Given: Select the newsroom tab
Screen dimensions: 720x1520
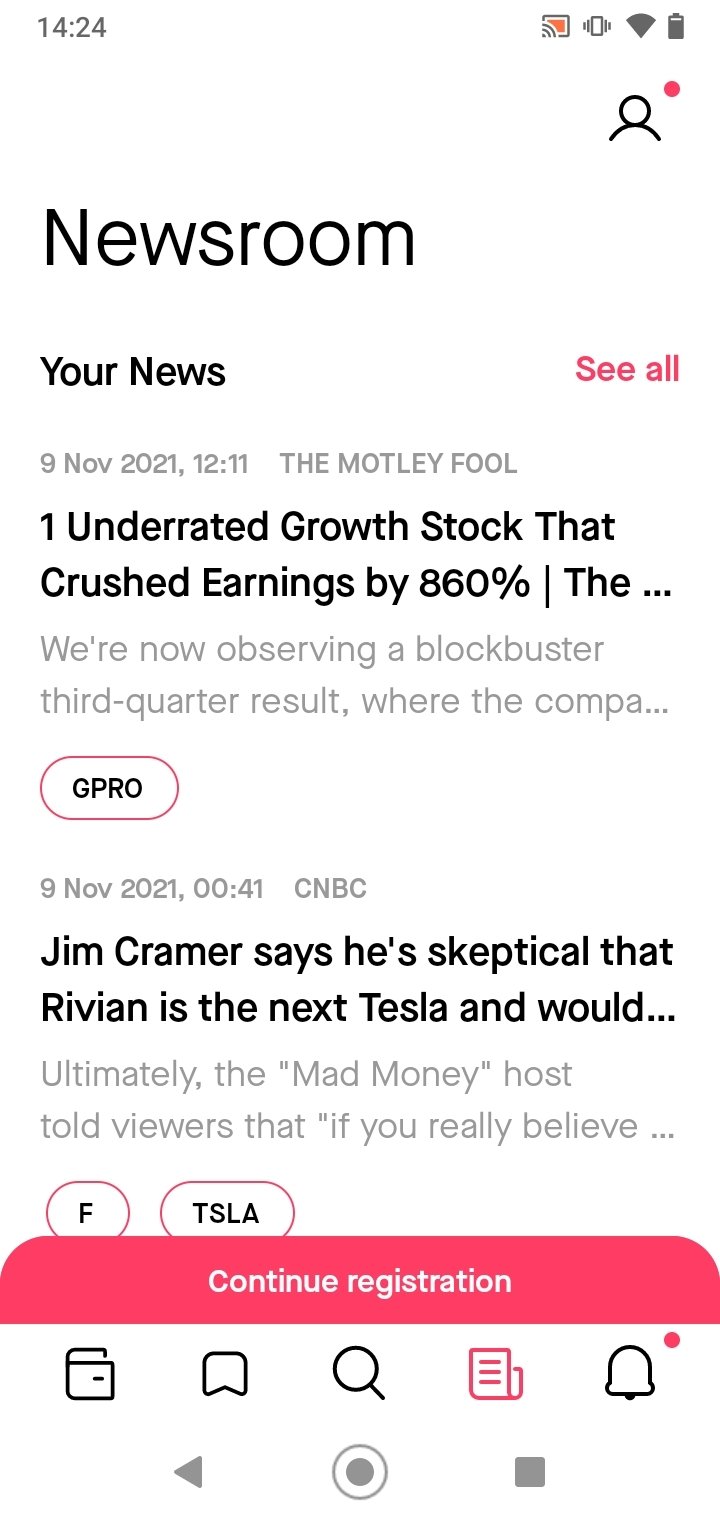Looking at the screenshot, I should click(x=496, y=1373).
